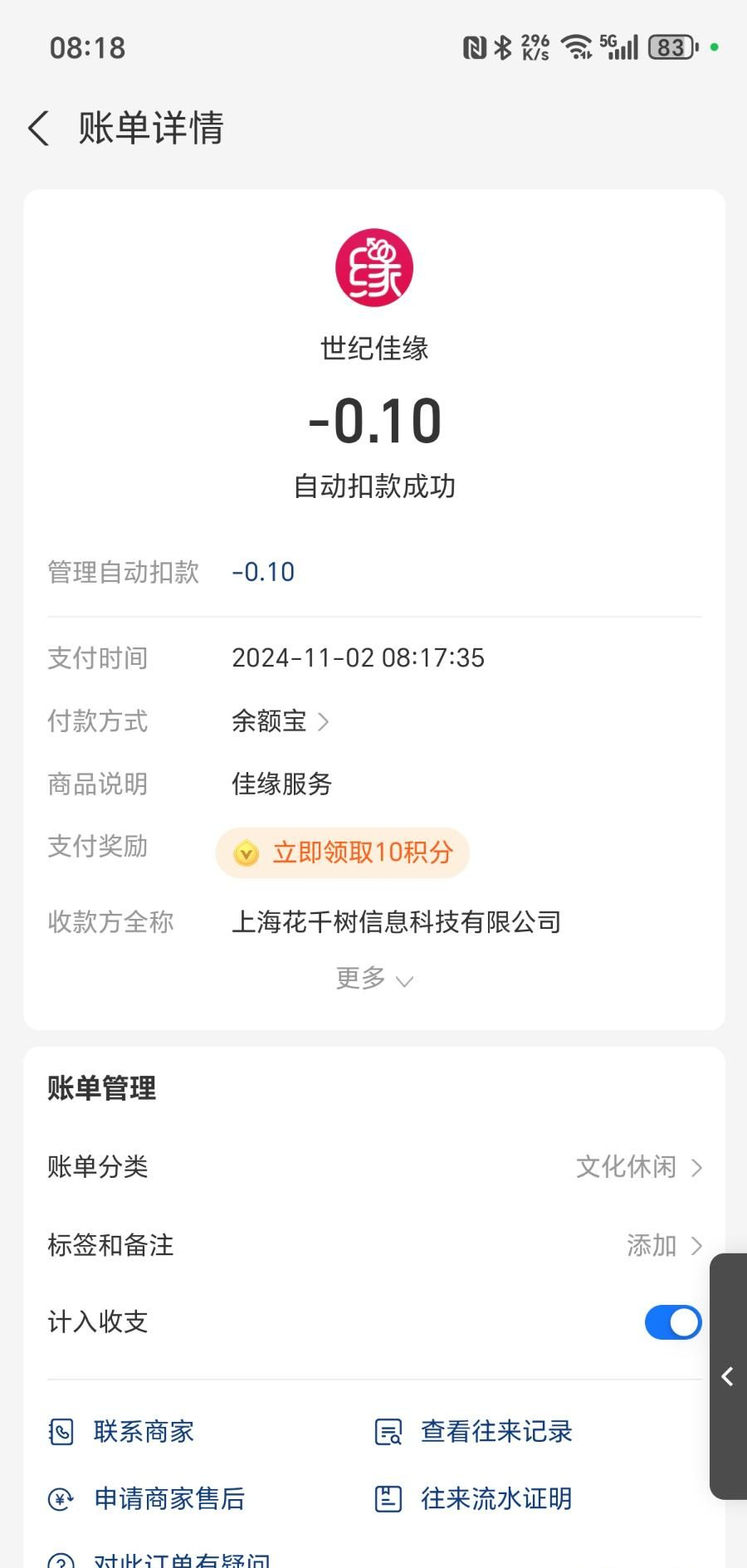
Task: Open 对此订单有疑问
Action: coord(159,1558)
